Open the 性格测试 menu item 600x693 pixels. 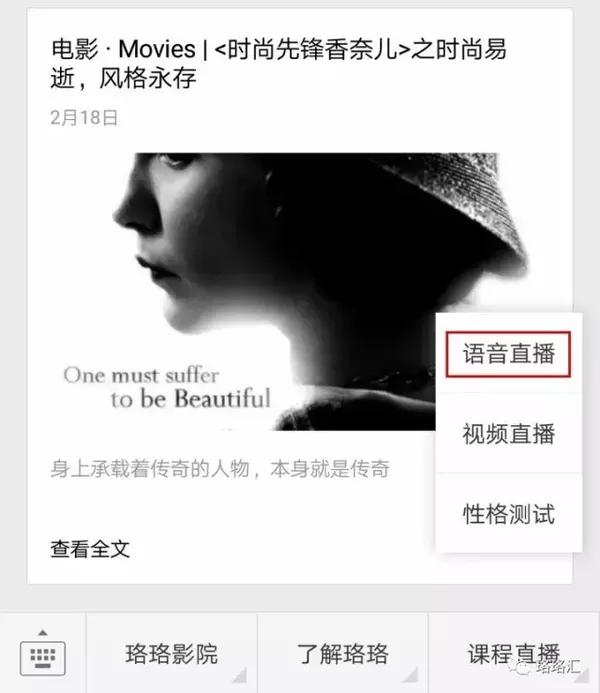(x=509, y=514)
